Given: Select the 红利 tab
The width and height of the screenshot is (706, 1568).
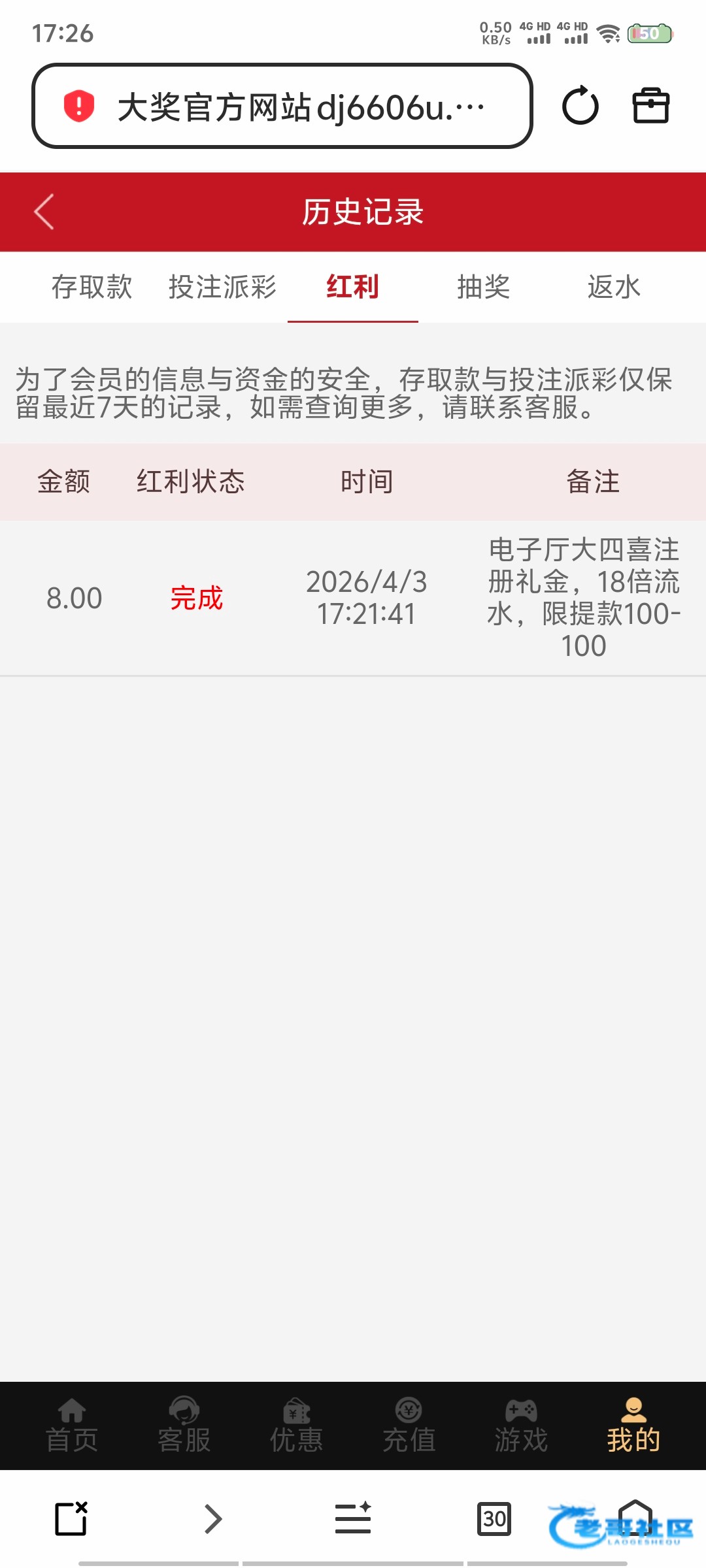Looking at the screenshot, I should pos(353,287).
